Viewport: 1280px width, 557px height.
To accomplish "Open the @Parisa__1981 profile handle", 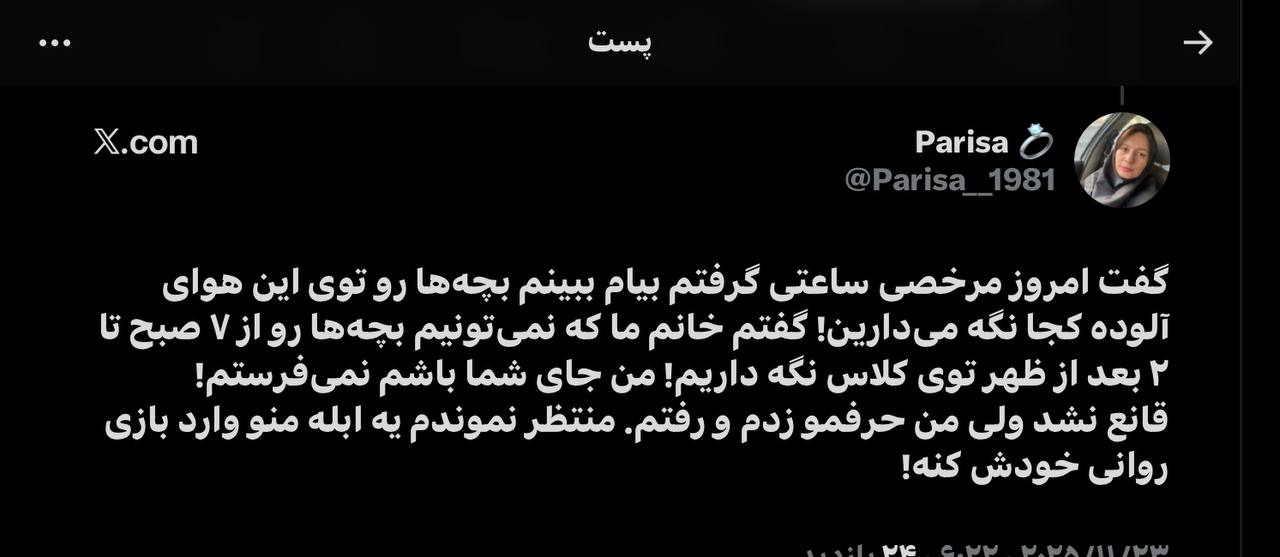I will coord(949,180).
